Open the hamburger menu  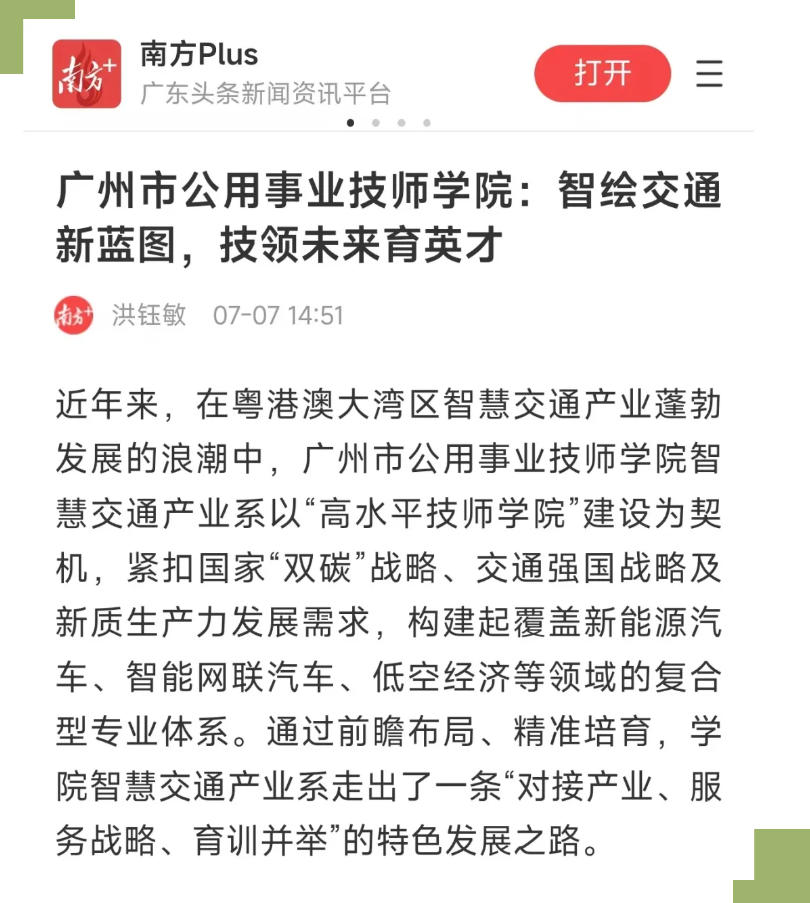pyautogui.click(x=709, y=74)
